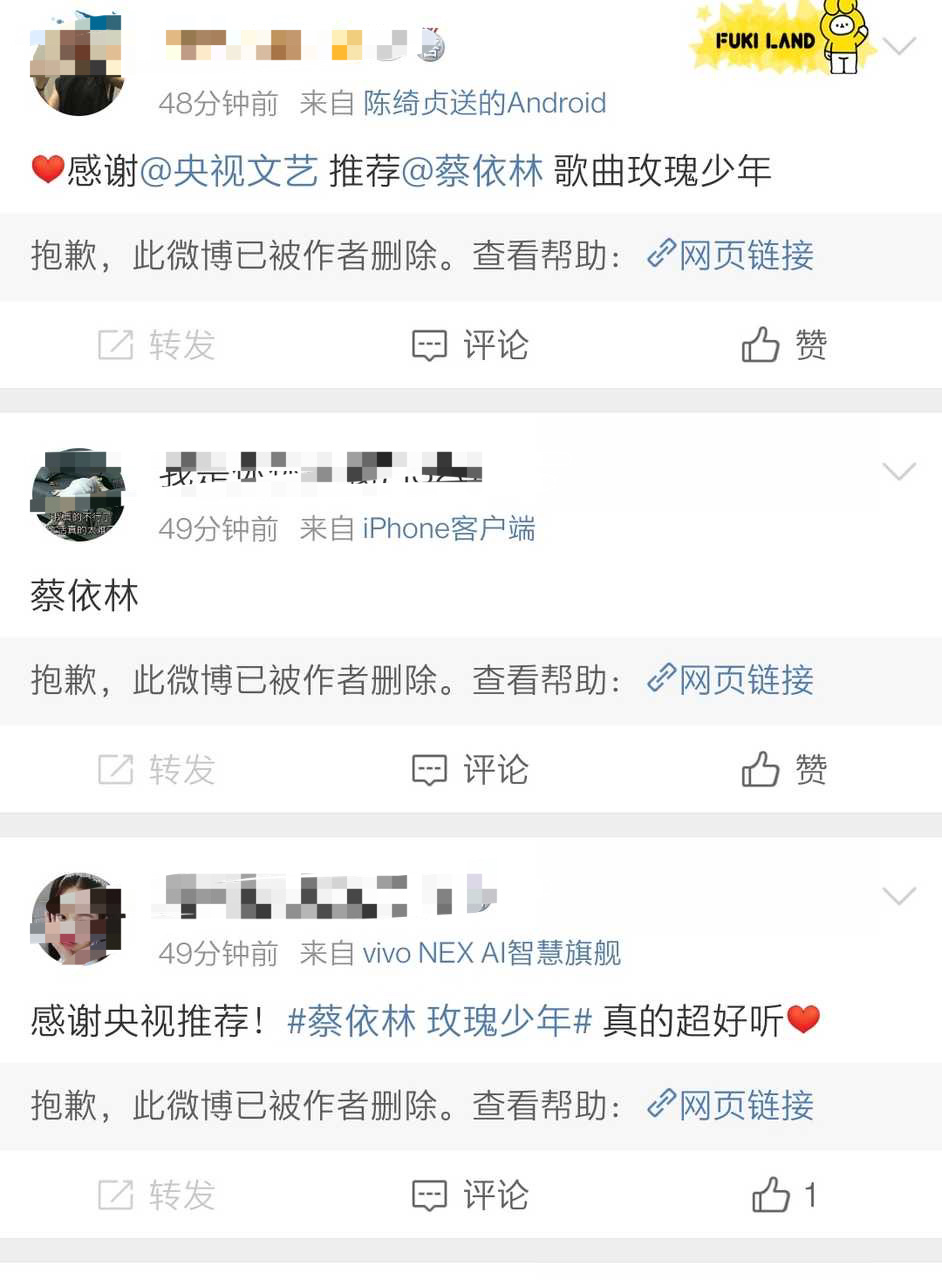Open the @央视文艺 mention link

point(229,171)
